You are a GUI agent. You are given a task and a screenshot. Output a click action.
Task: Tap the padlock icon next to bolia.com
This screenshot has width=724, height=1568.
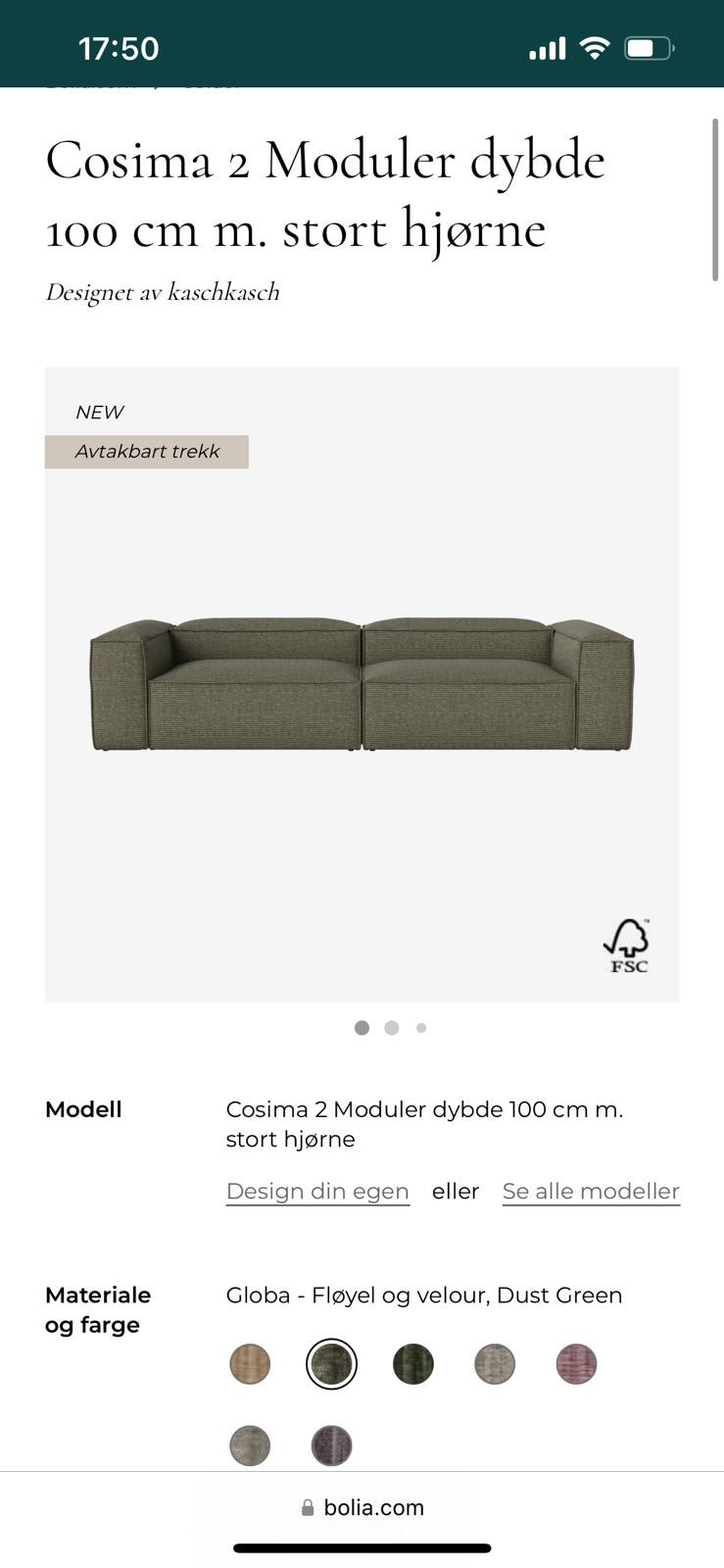pyautogui.click(x=307, y=1507)
